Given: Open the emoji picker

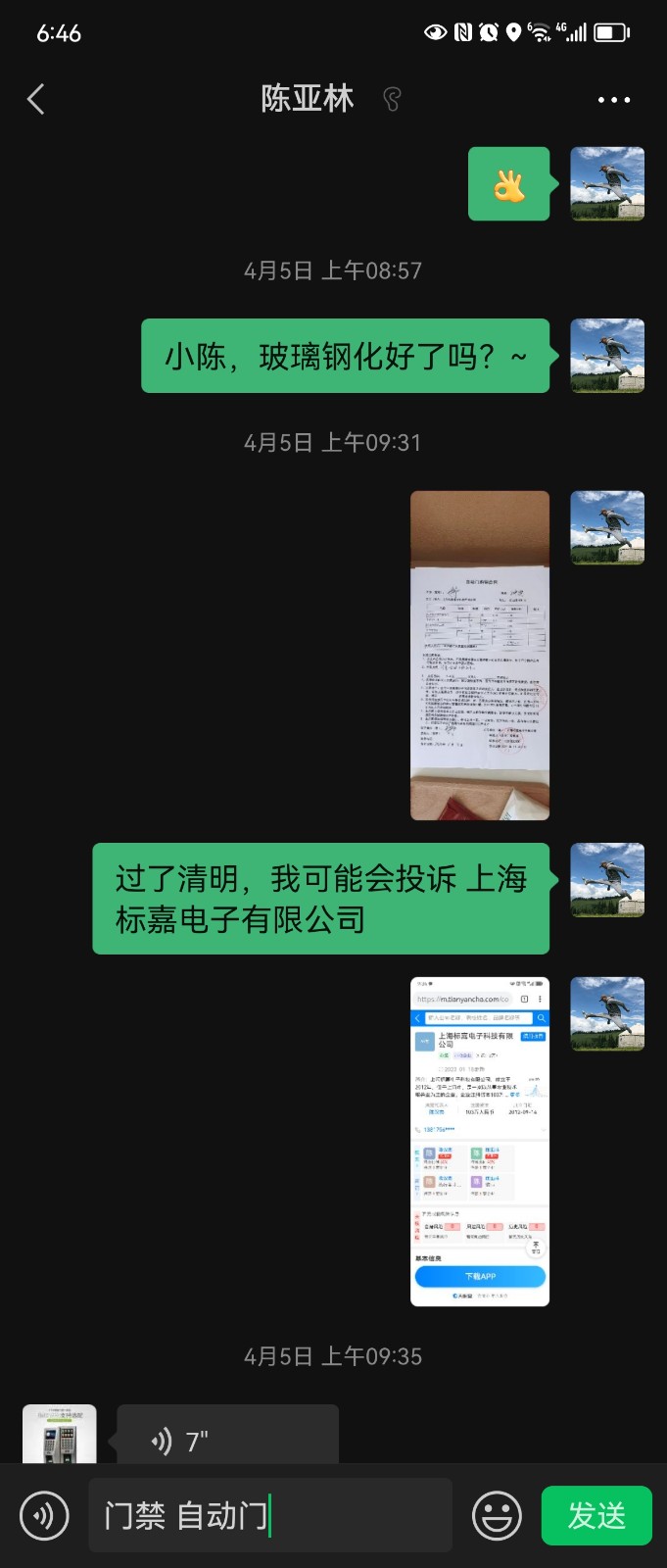Looking at the screenshot, I should (x=497, y=1516).
